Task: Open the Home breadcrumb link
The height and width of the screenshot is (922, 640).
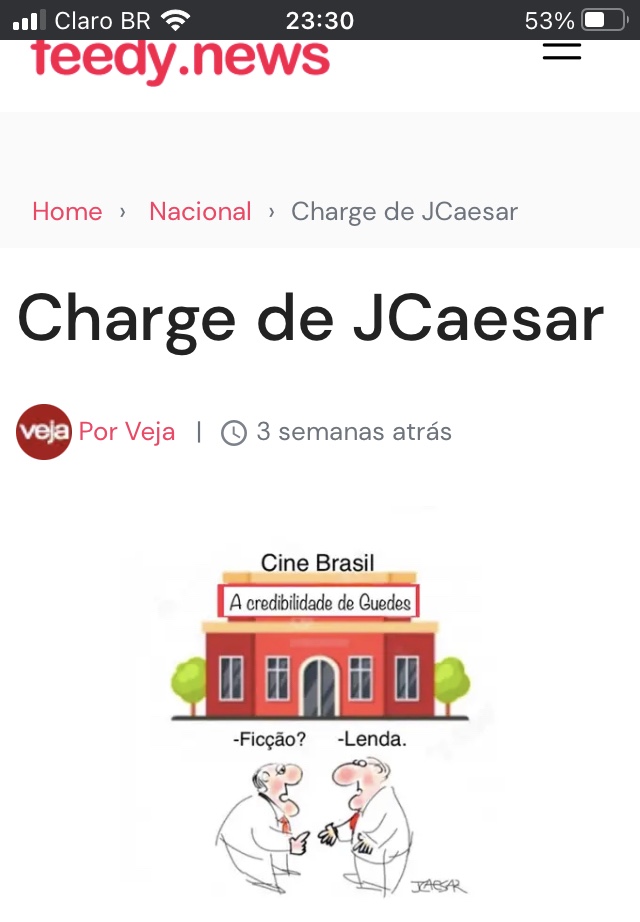Action: click(x=67, y=212)
